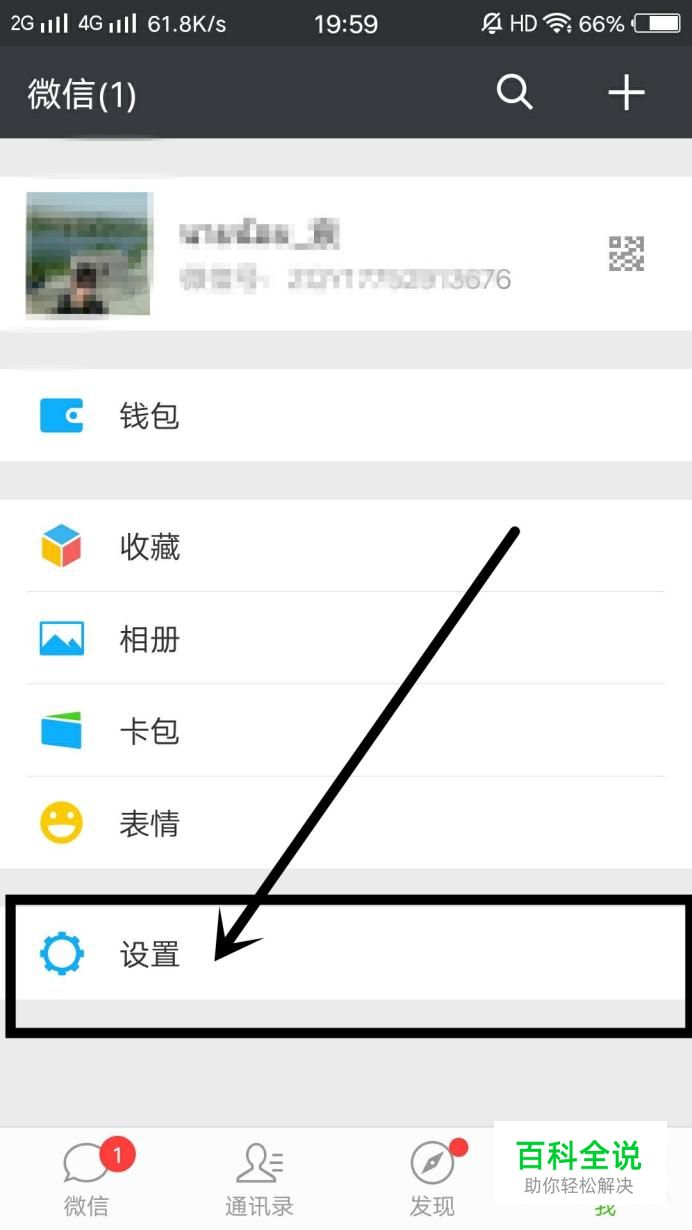Open the 表情 stickers row
692x1230 pixels.
pos(346,823)
